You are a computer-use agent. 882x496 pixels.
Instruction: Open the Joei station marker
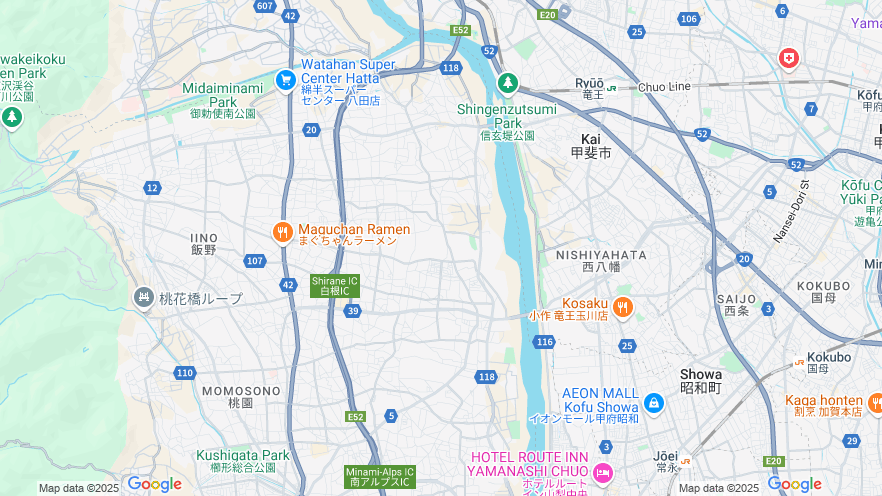[686, 461]
